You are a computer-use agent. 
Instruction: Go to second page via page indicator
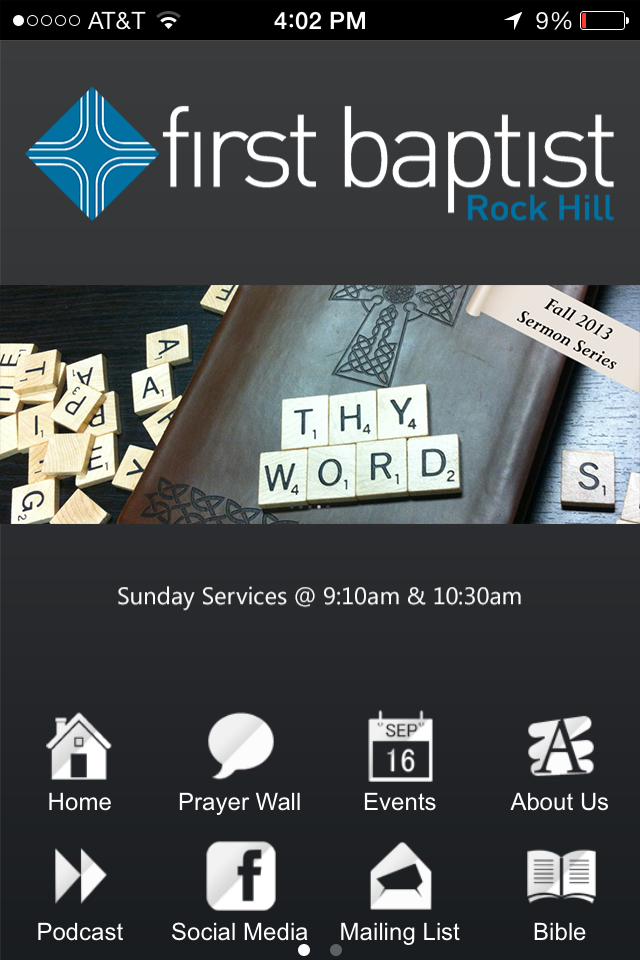point(336,950)
